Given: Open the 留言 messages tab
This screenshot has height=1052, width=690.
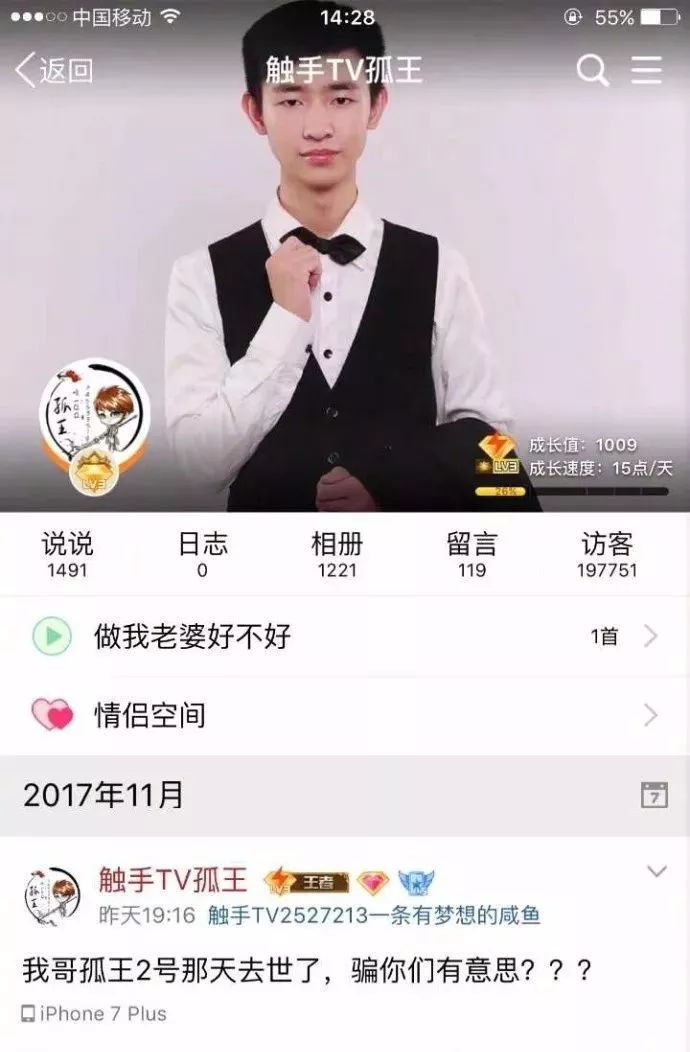Looking at the screenshot, I should [x=471, y=555].
